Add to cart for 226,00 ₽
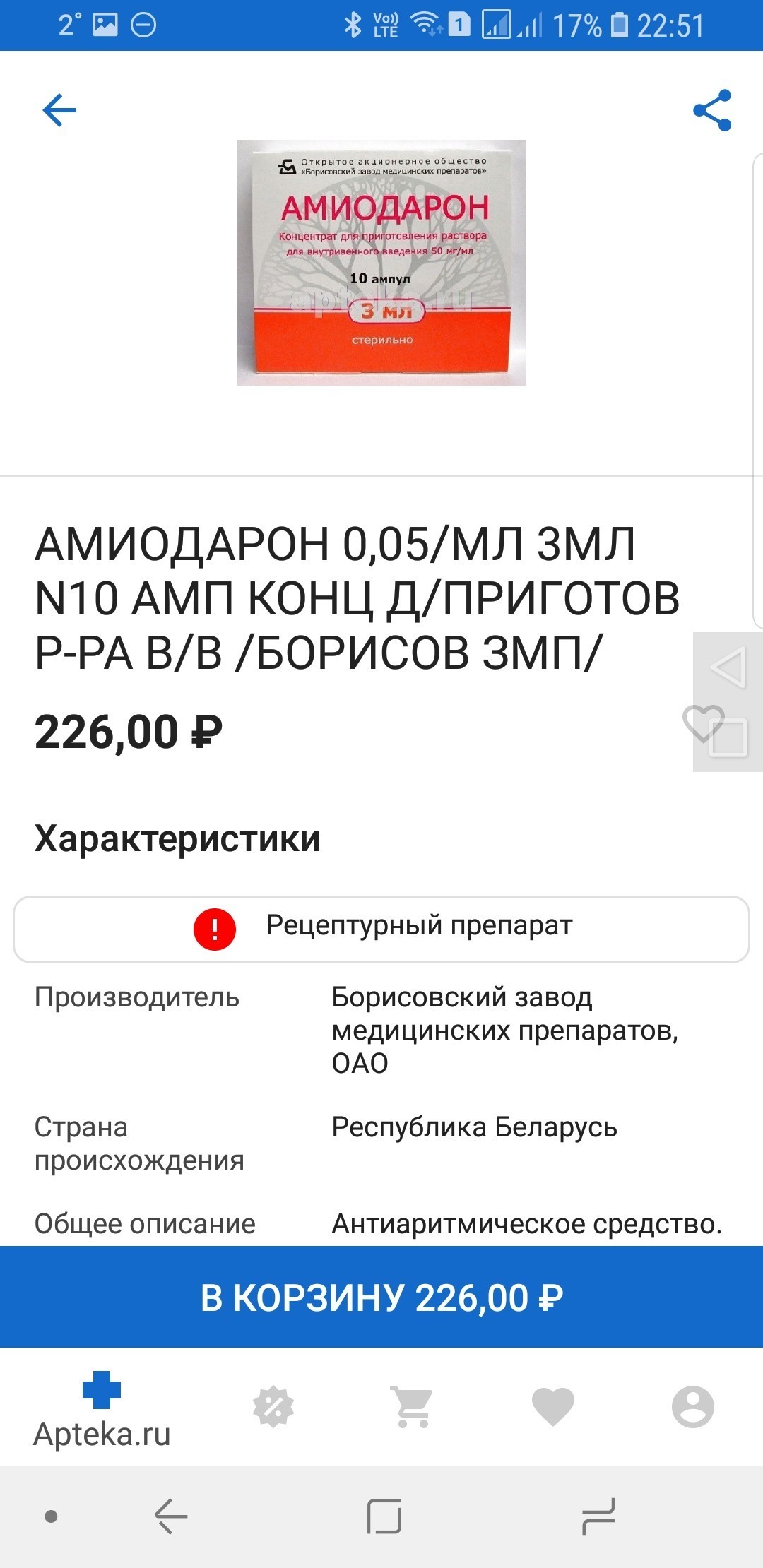The image size is (763, 1568). 381,1297
